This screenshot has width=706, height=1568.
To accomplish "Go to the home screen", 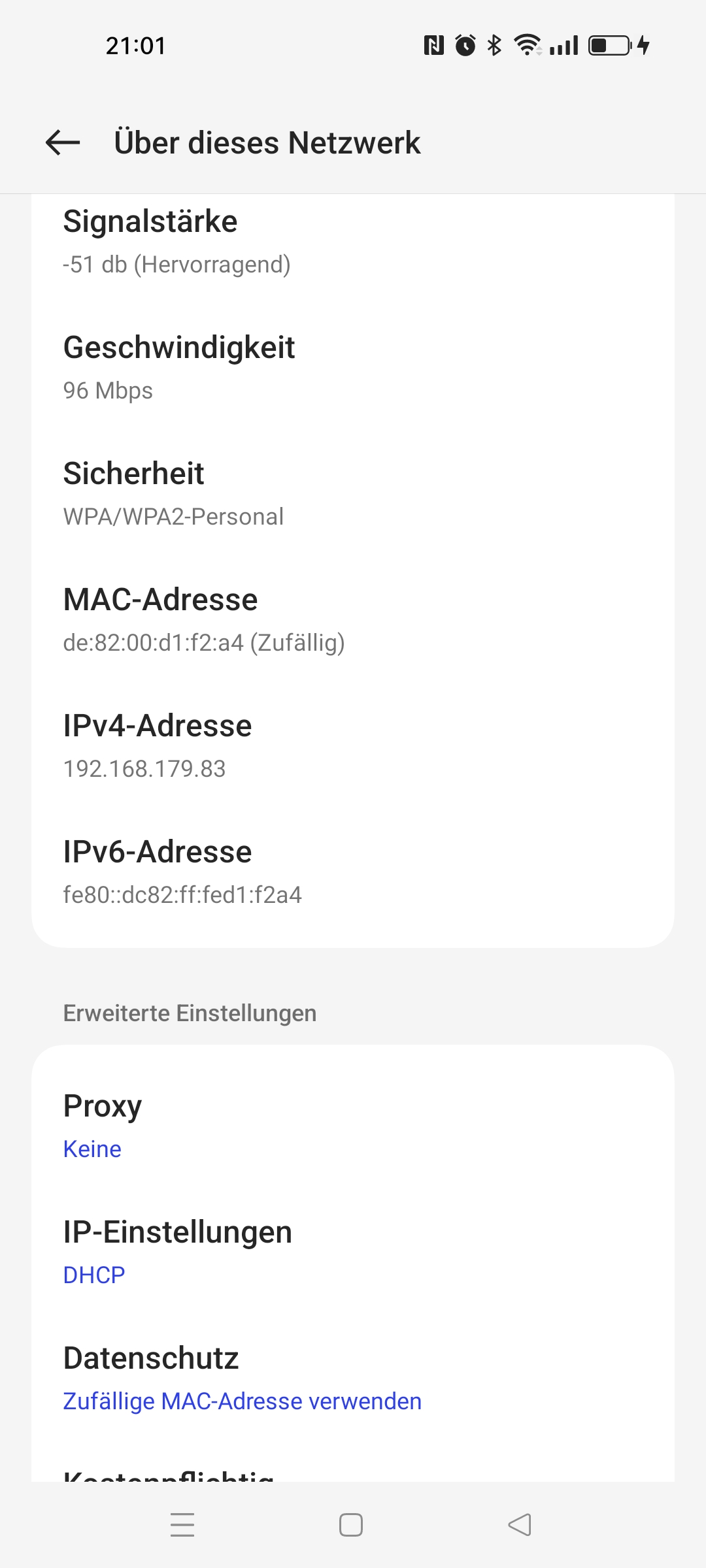I will (351, 1525).
